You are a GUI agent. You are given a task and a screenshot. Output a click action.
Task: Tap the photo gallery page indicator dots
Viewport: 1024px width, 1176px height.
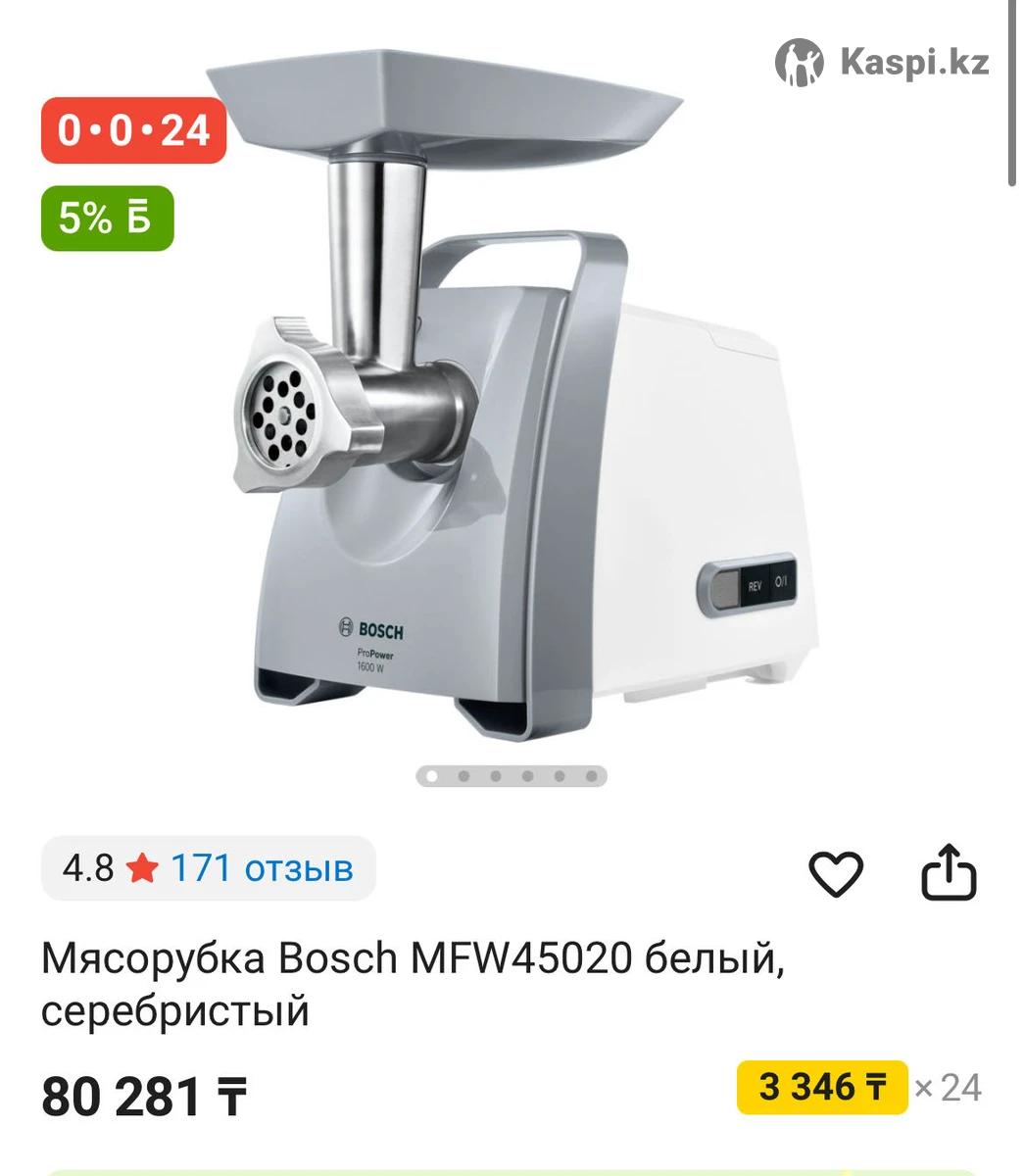(x=512, y=777)
